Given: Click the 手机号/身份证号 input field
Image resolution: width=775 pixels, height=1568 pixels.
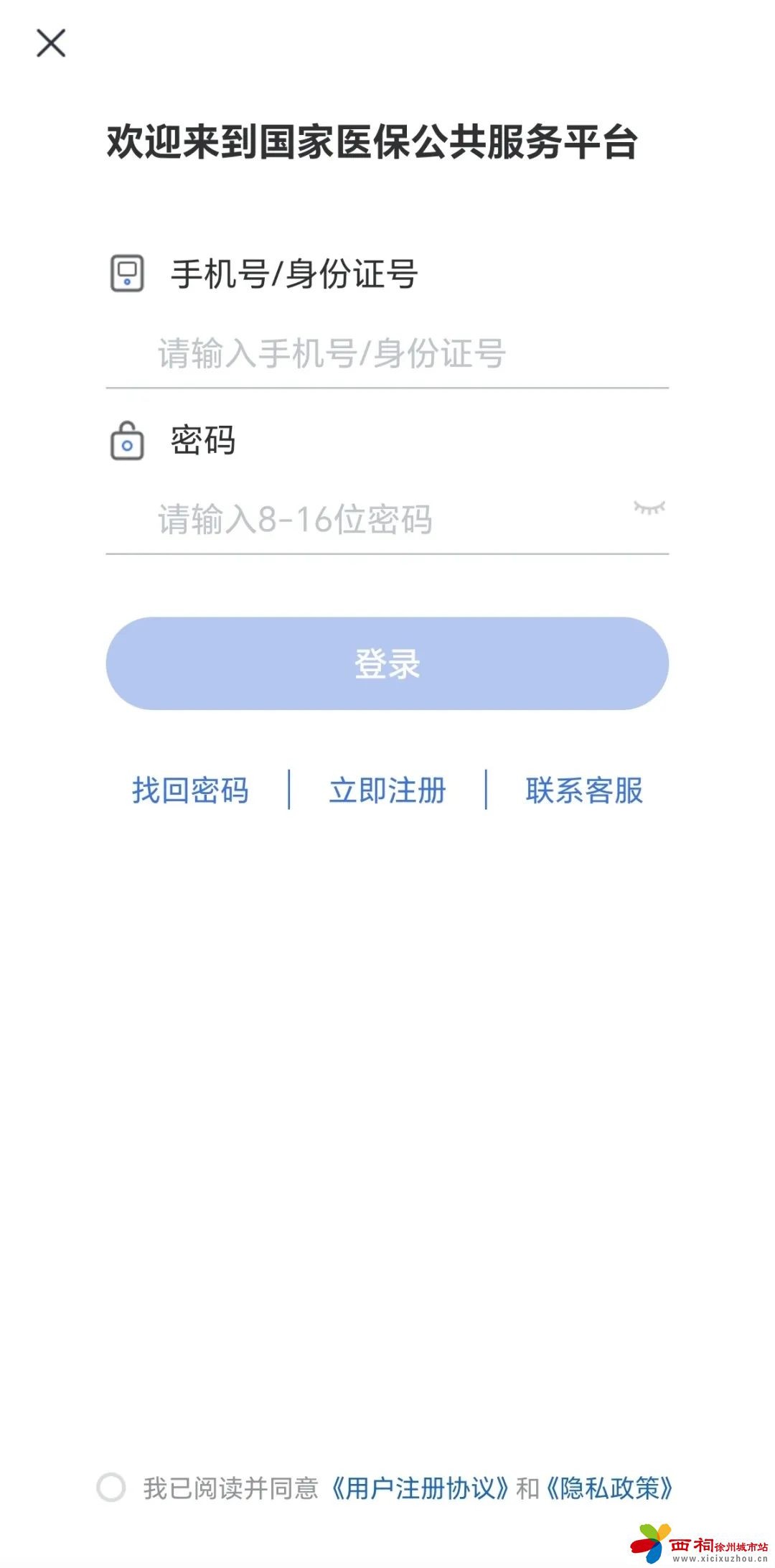Looking at the screenshot, I should [x=387, y=352].
